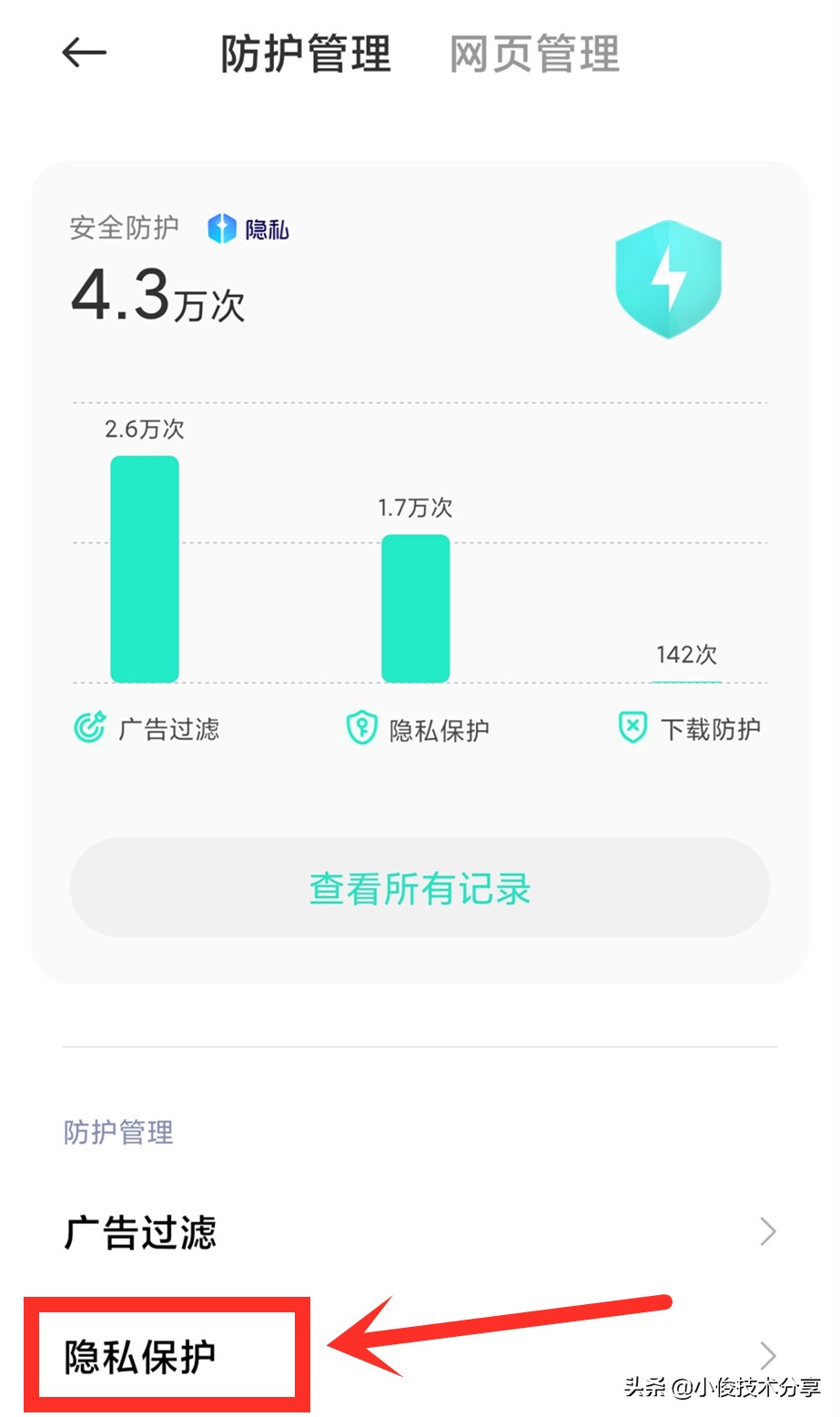Expand 隐私保护 via its right chevron
This screenshot has width=840, height=1417.
[x=769, y=1355]
